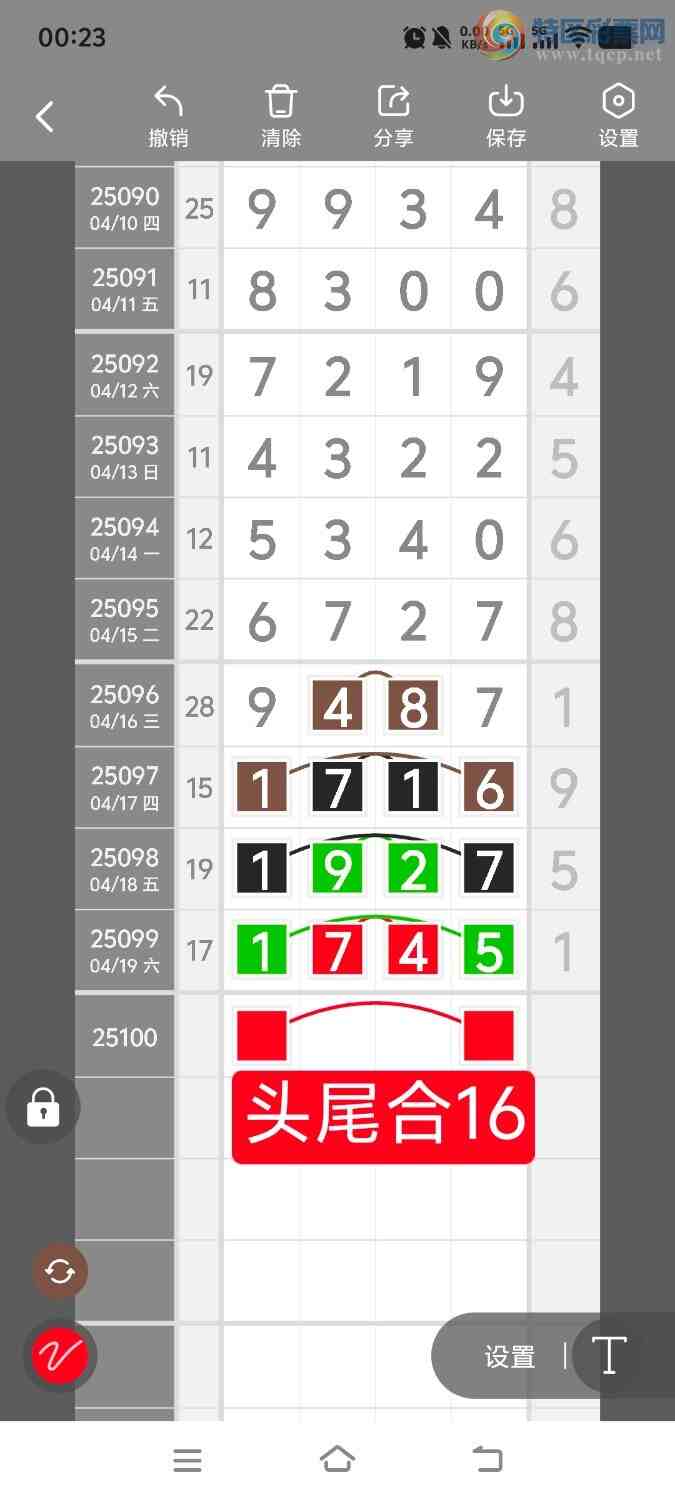Select the red pen drawing tool
This screenshot has width=675, height=1500.
pos(60,1356)
